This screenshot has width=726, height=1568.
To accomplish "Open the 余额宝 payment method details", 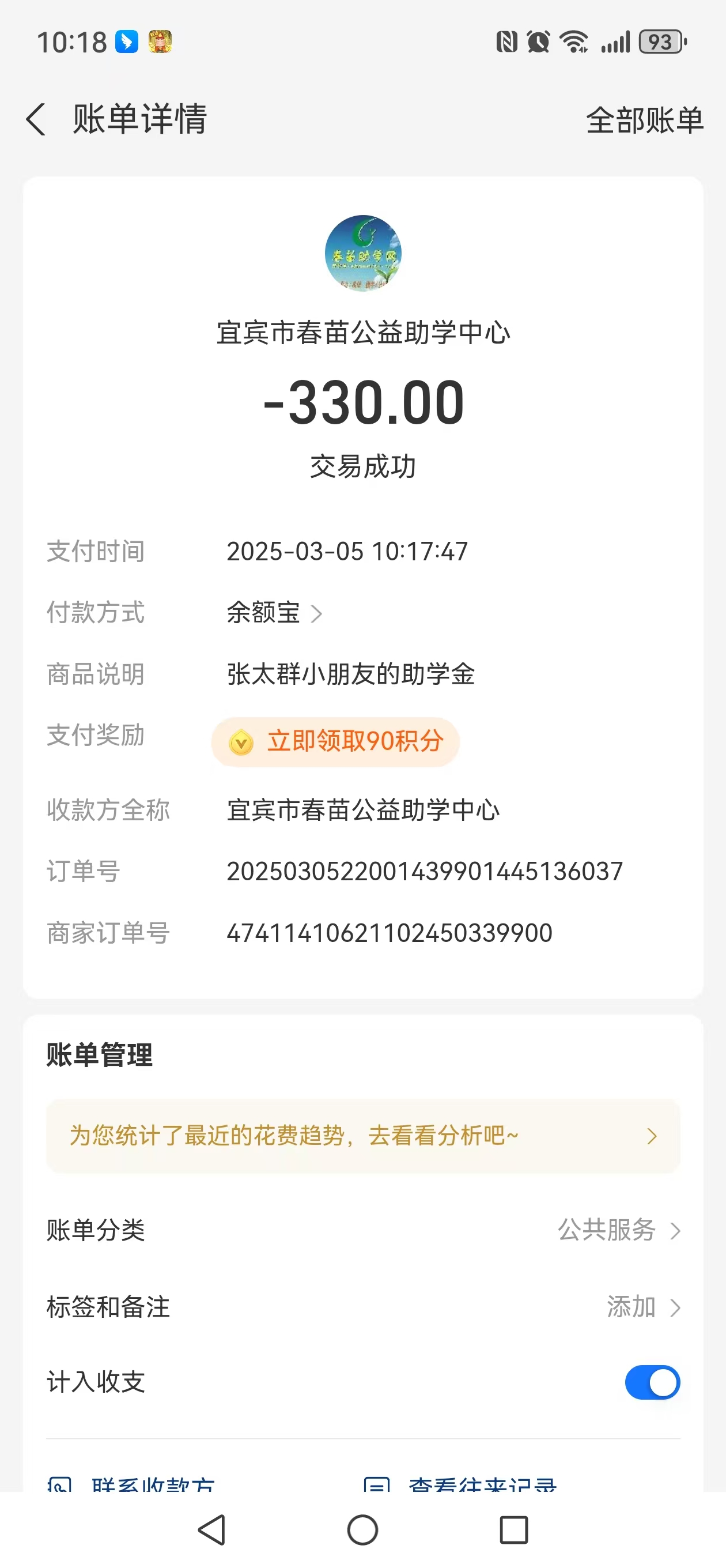I will pos(274,613).
